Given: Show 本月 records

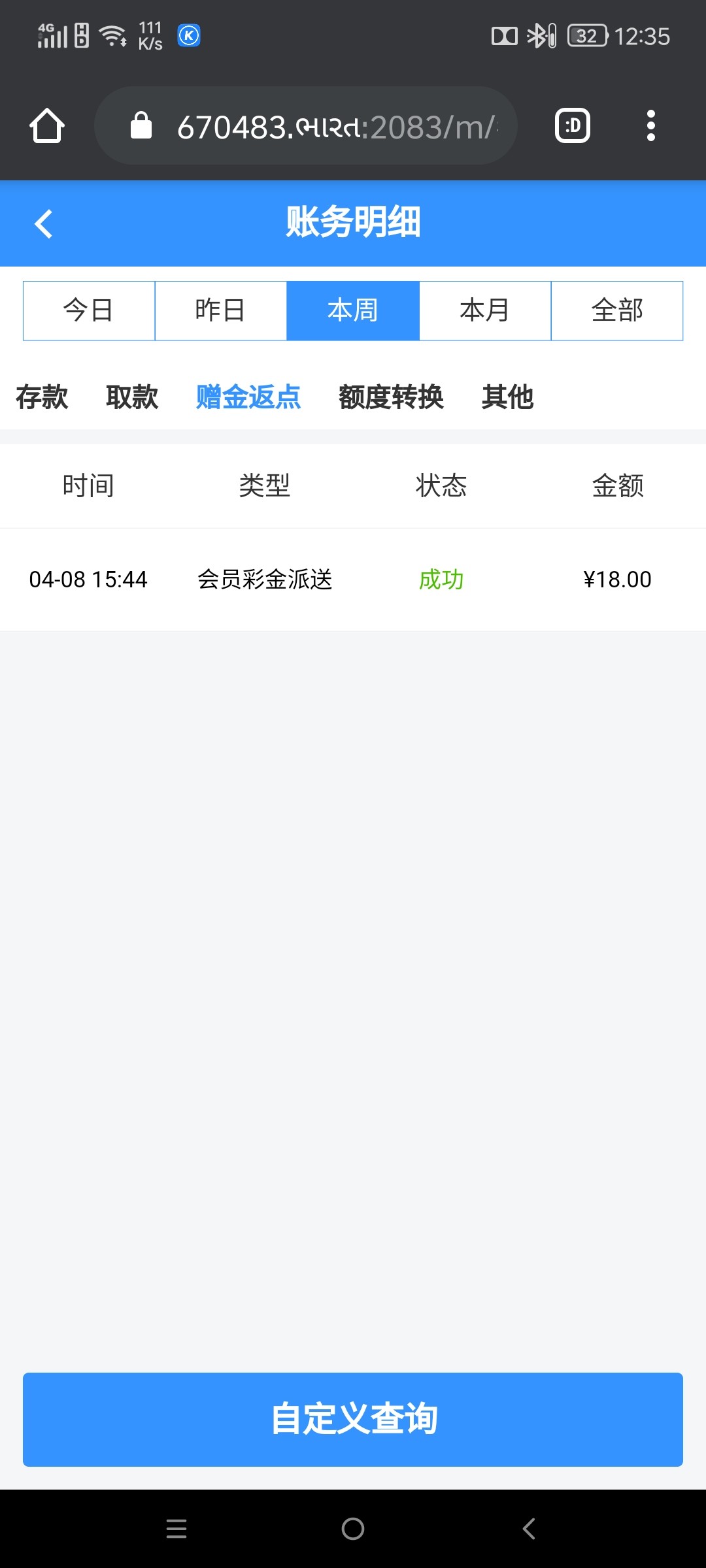Looking at the screenshot, I should point(485,310).
